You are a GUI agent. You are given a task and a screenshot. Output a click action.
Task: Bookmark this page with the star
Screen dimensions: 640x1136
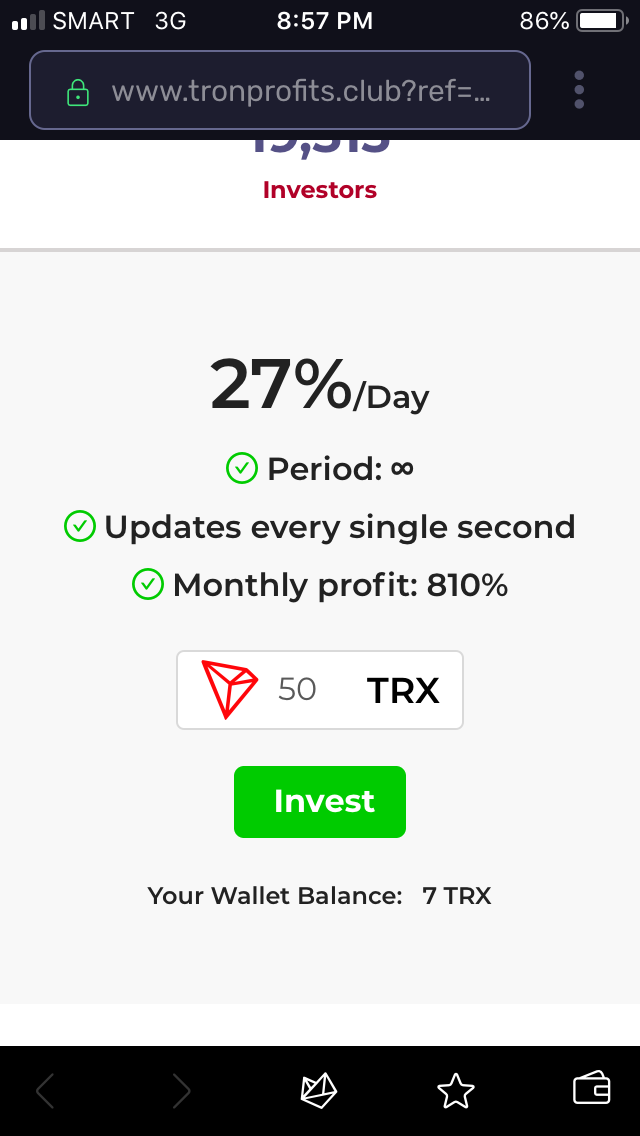click(x=456, y=1090)
